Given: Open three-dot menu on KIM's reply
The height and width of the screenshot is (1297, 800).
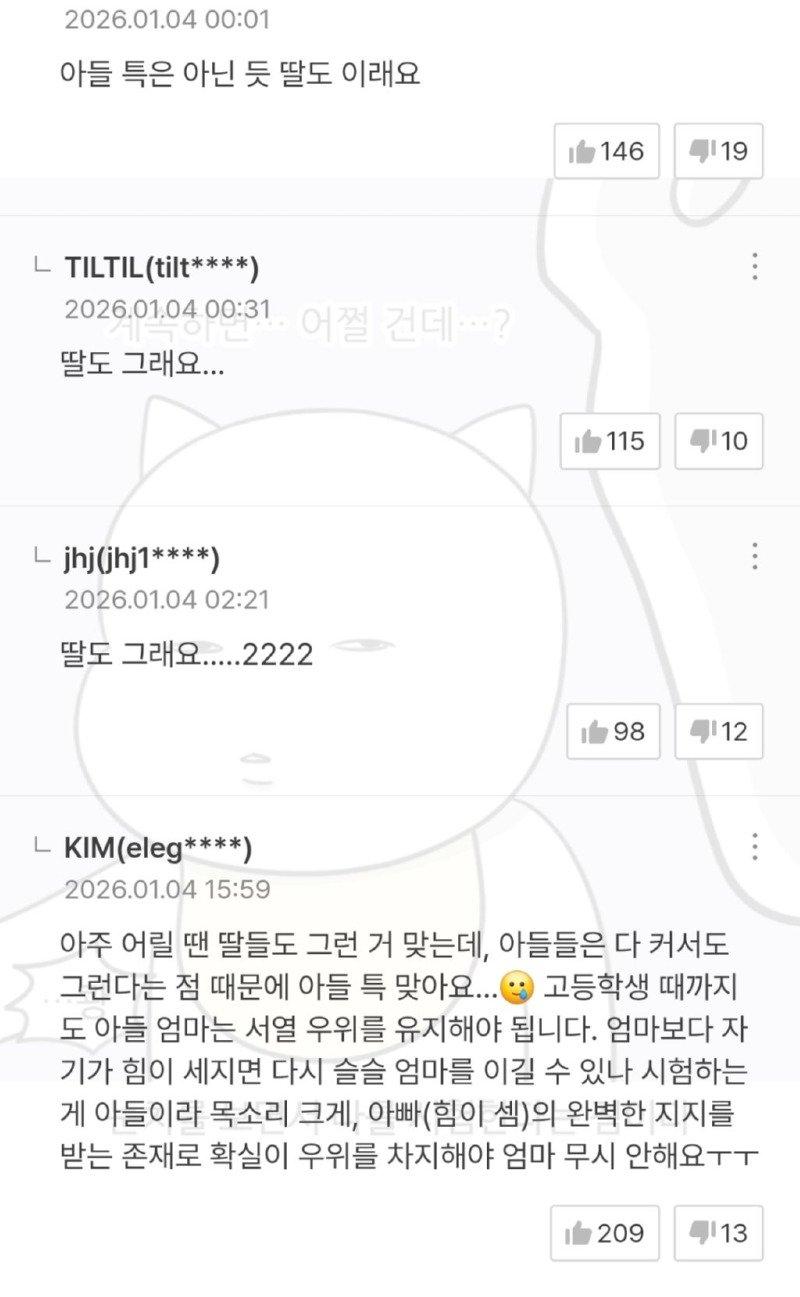Looking at the screenshot, I should tap(754, 846).
